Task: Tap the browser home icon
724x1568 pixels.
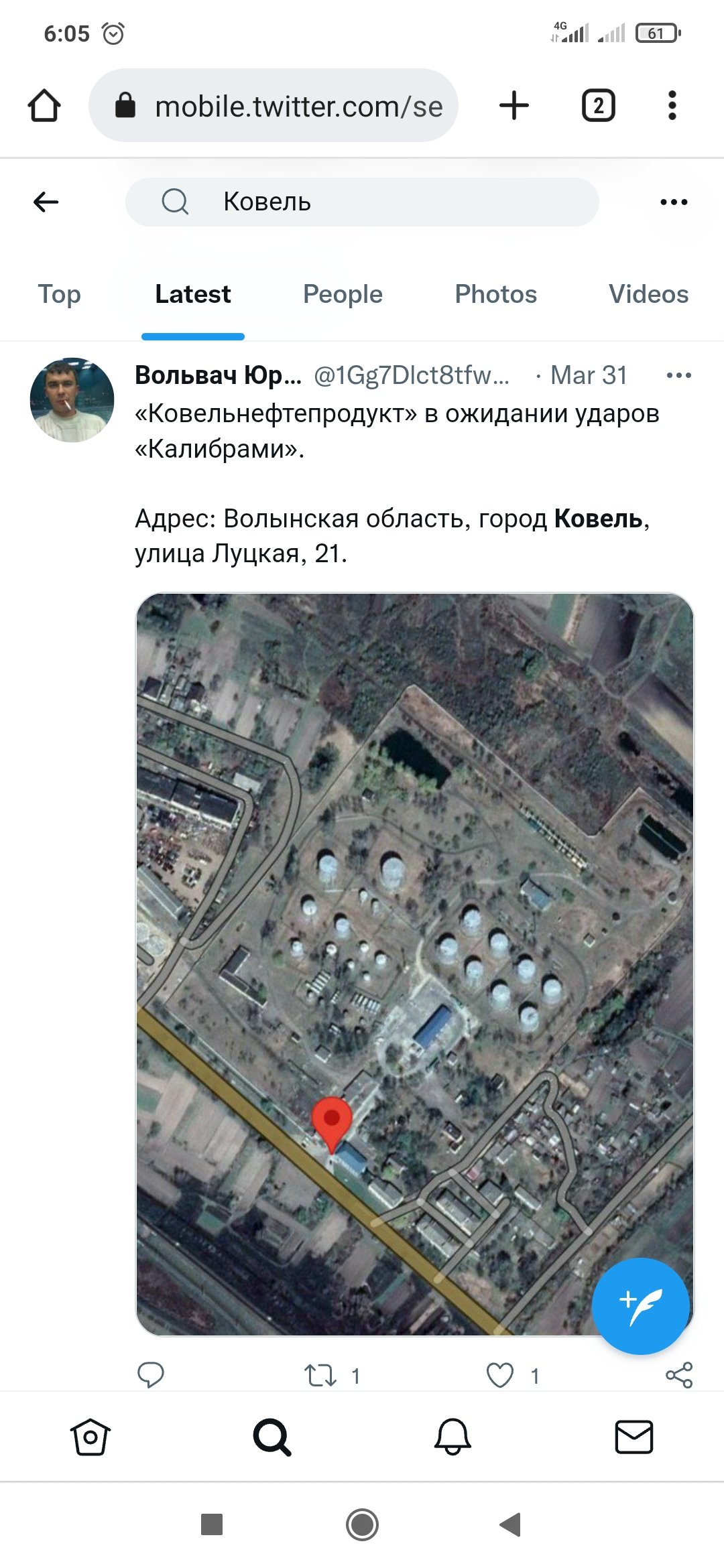Action: click(44, 106)
